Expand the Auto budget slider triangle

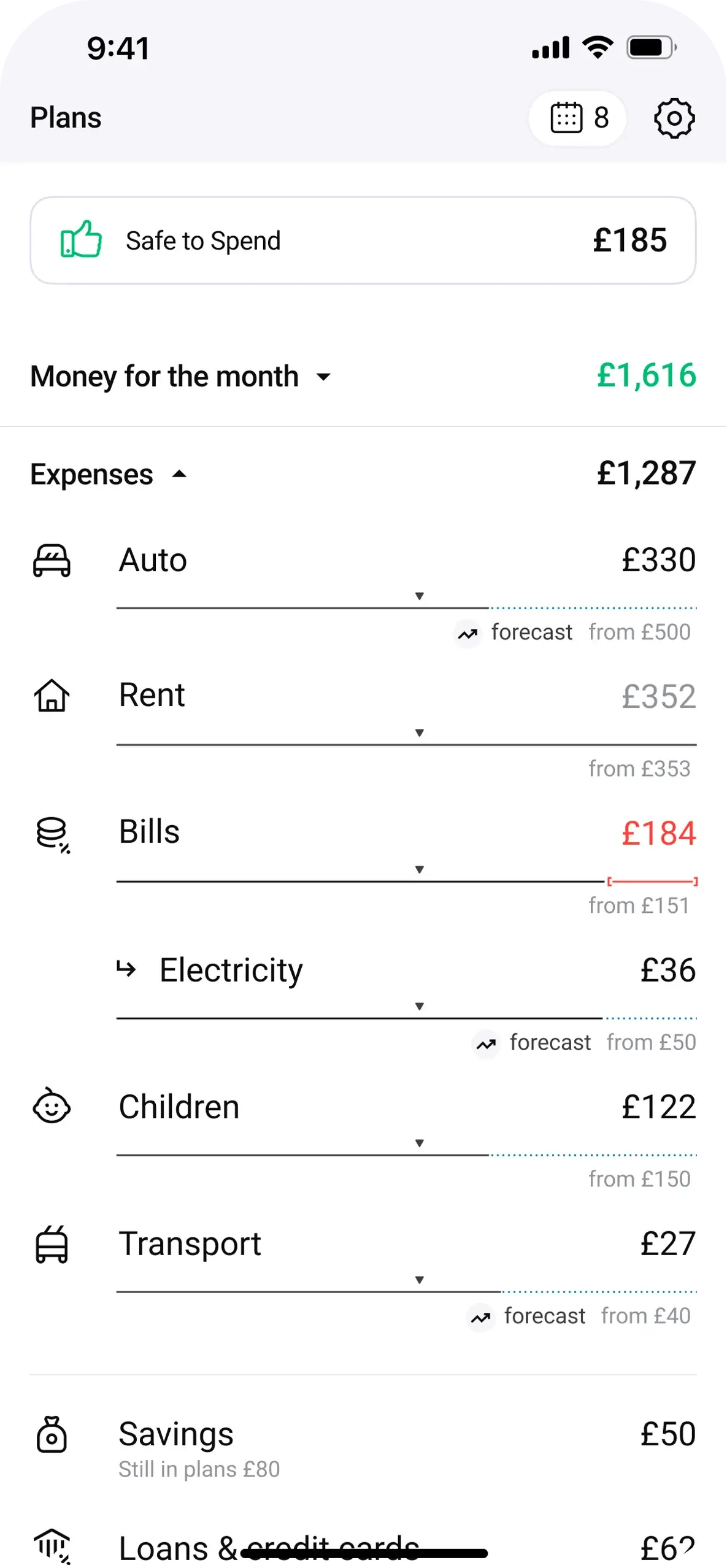click(419, 595)
